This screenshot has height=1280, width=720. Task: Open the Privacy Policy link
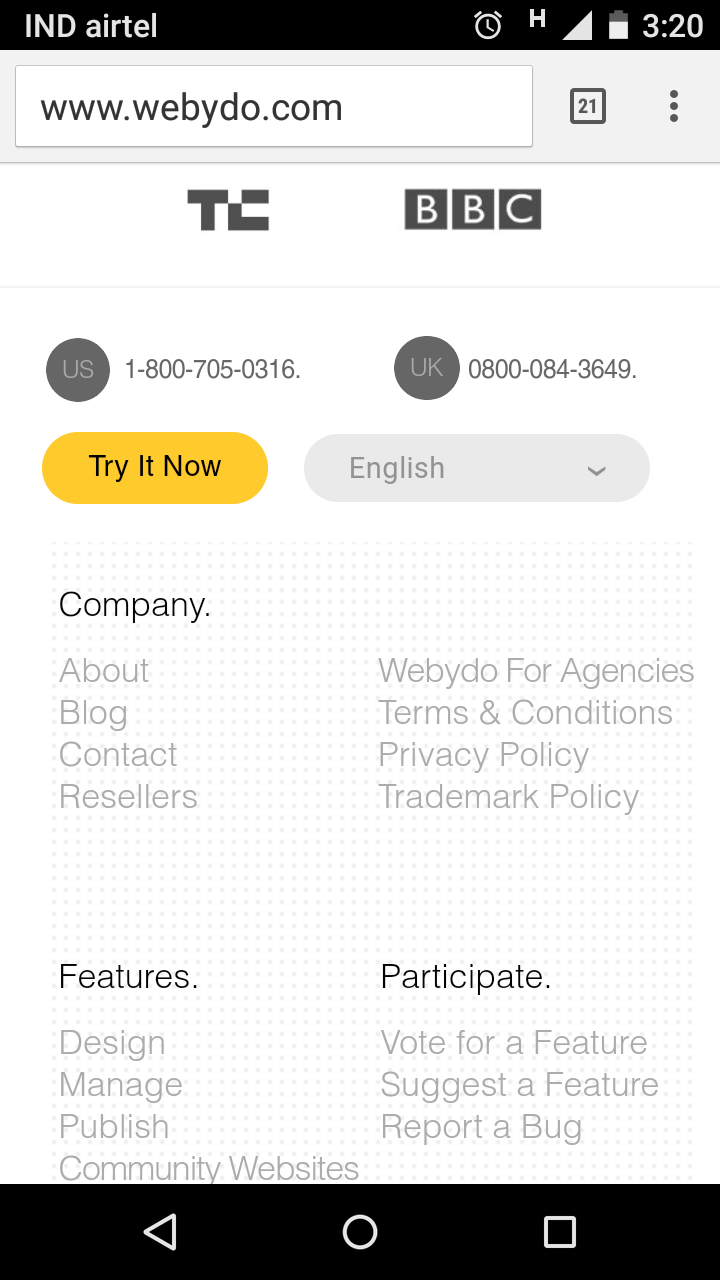(x=483, y=756)
